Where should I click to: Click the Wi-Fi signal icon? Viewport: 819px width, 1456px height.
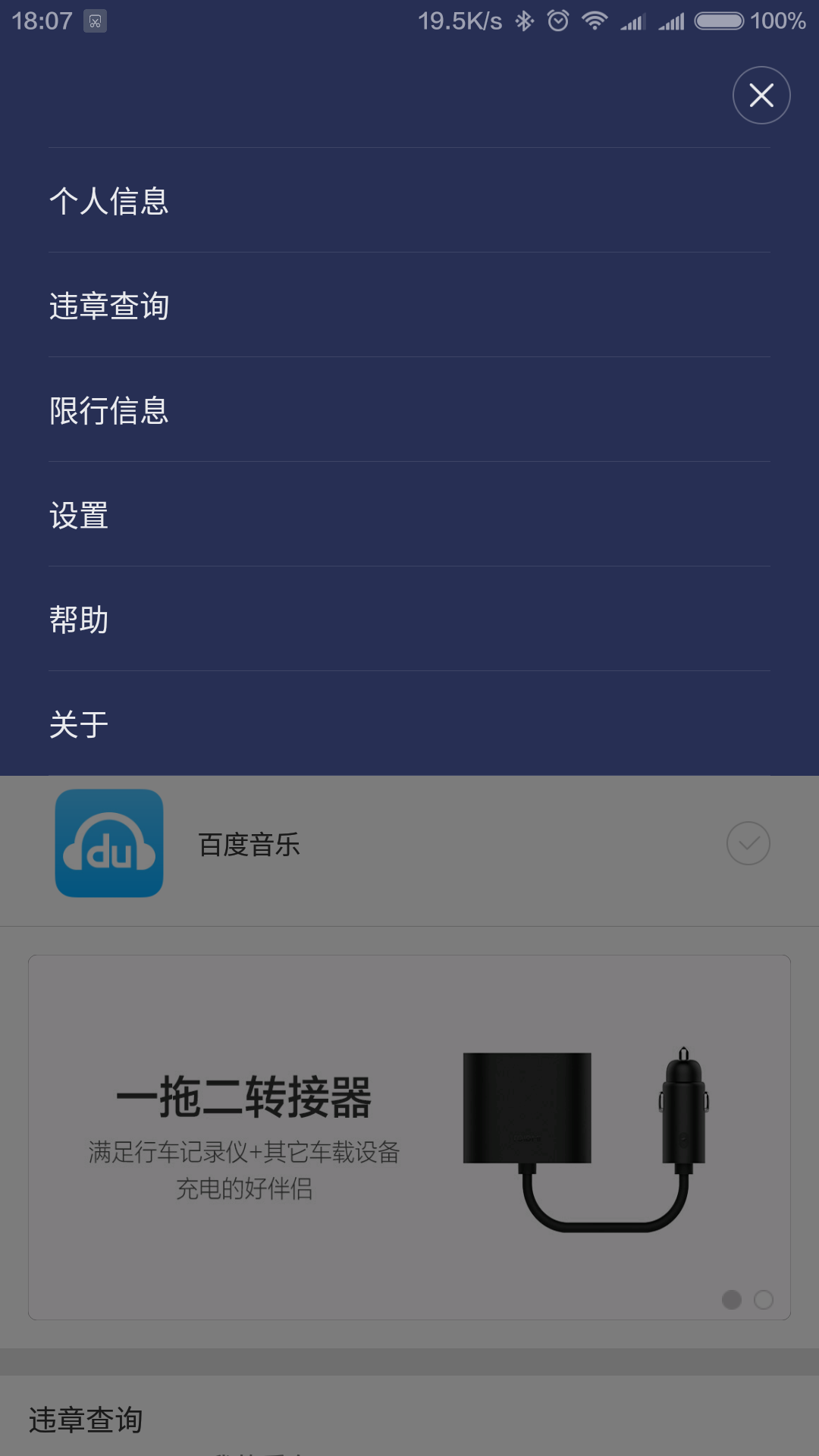[x=595, y=20]
